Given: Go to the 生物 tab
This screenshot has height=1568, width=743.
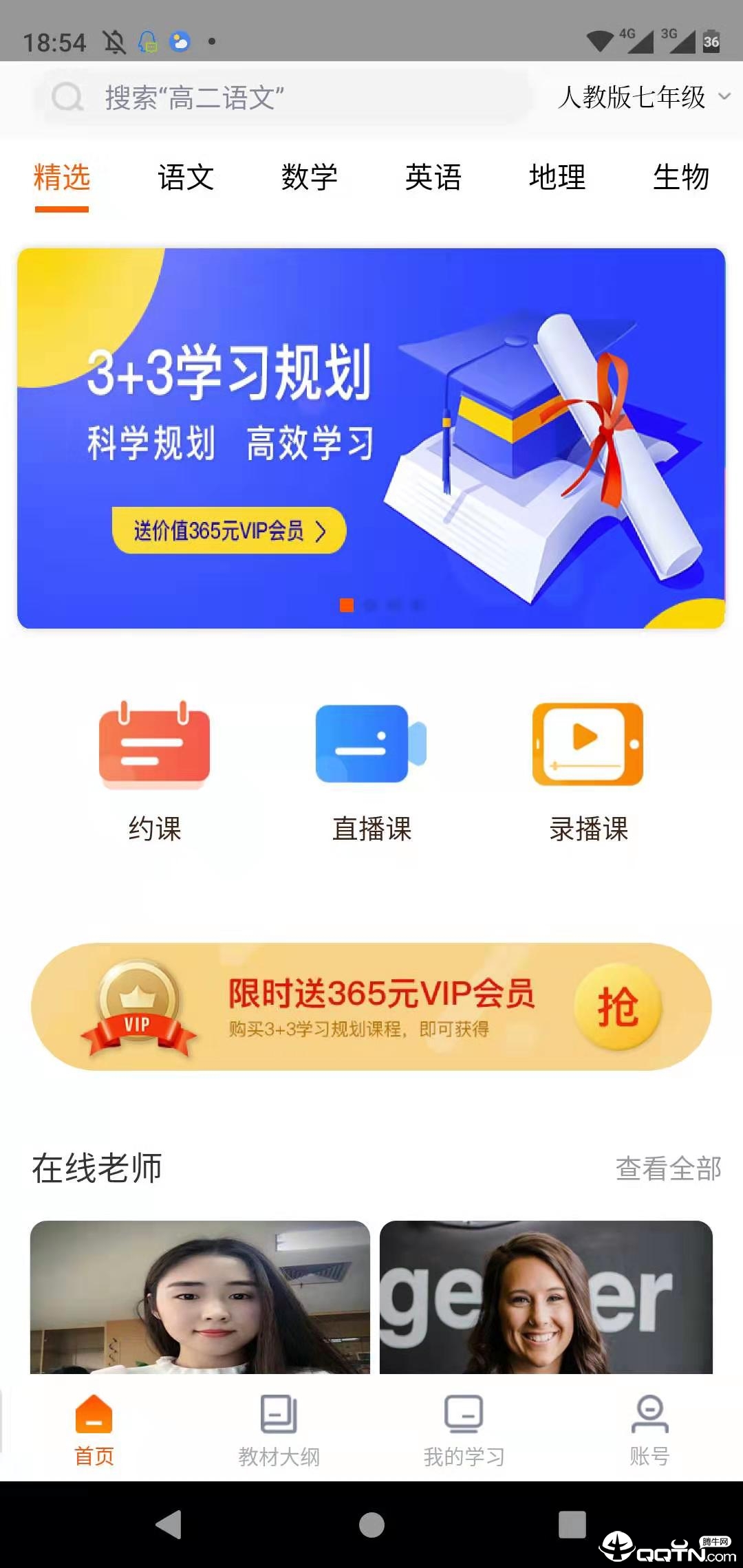Looking at the screenshot, I should [x=680, y=177].
